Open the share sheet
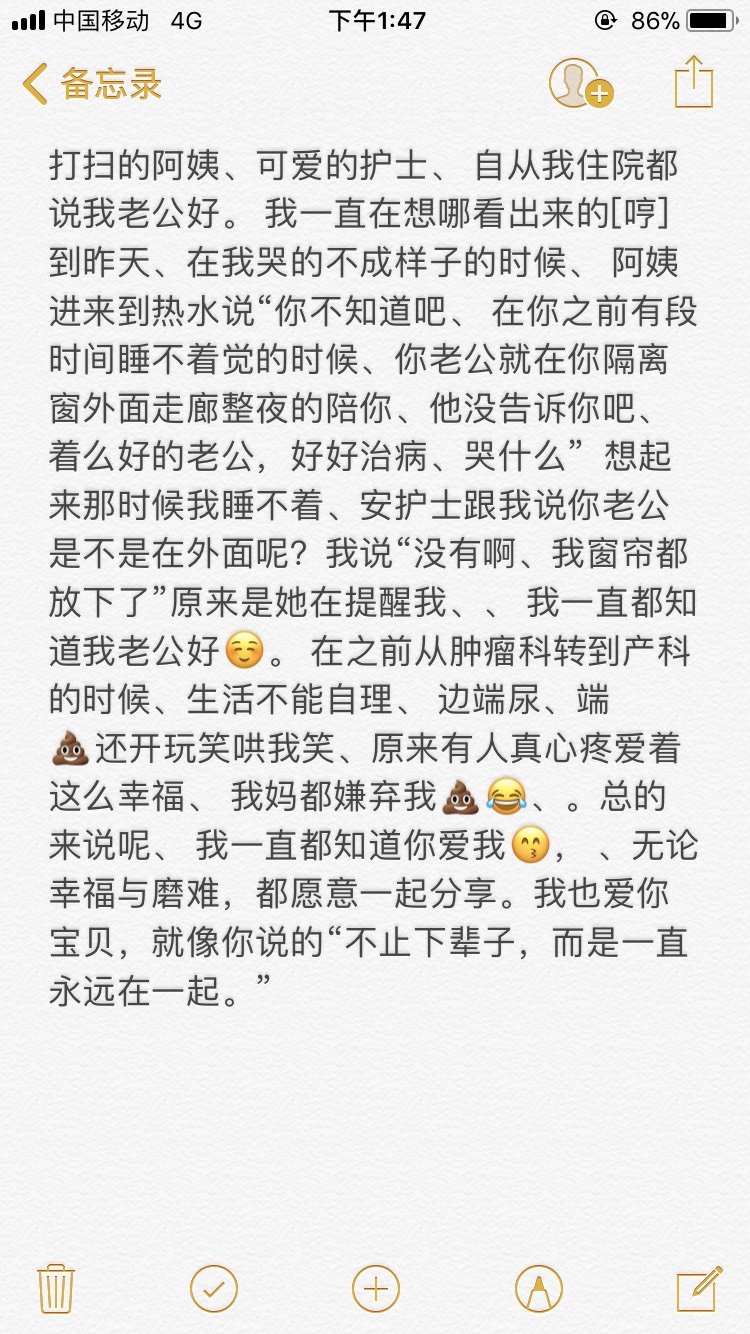 pos(693,82)
